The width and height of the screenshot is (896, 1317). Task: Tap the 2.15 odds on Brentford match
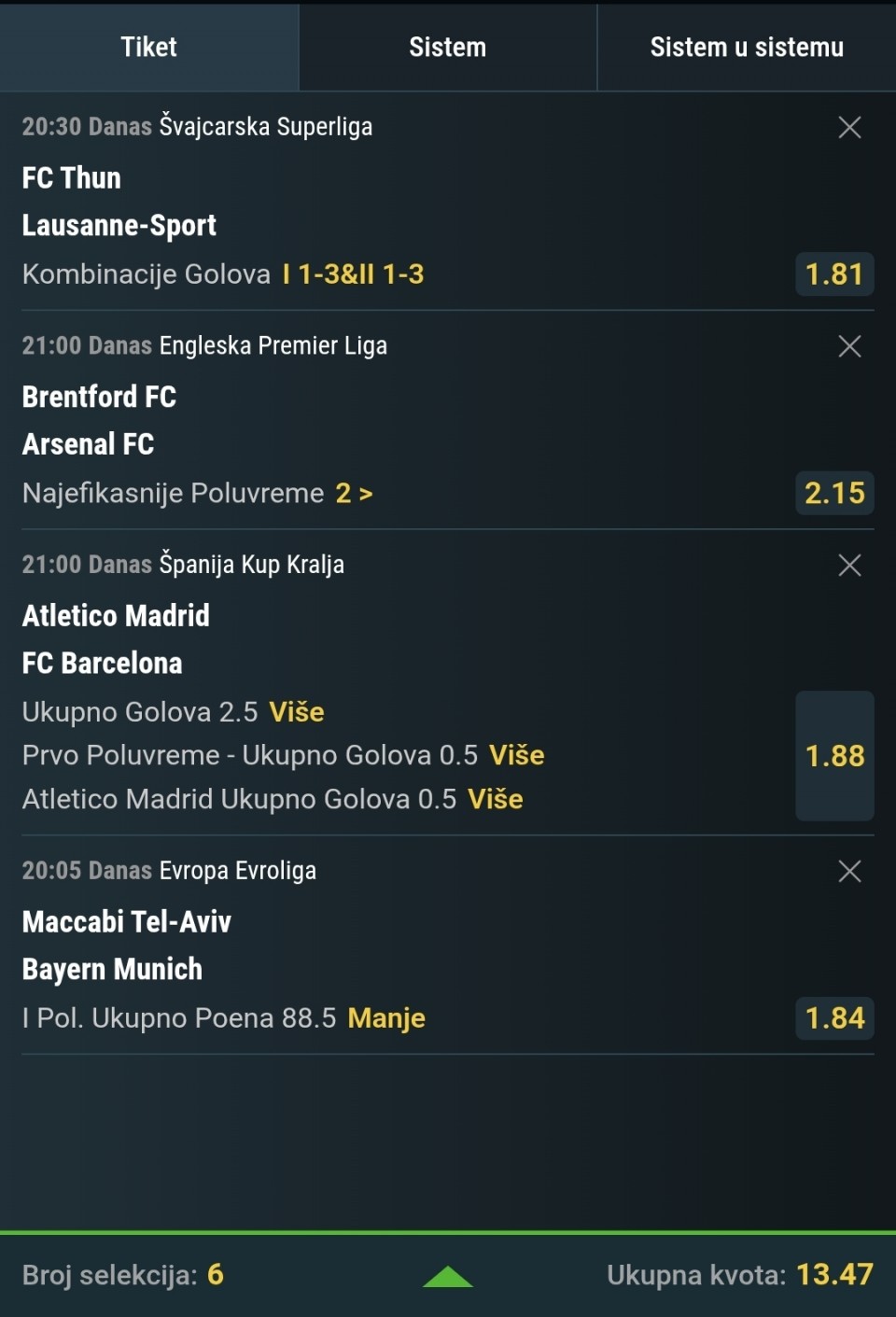click(834, 493)
